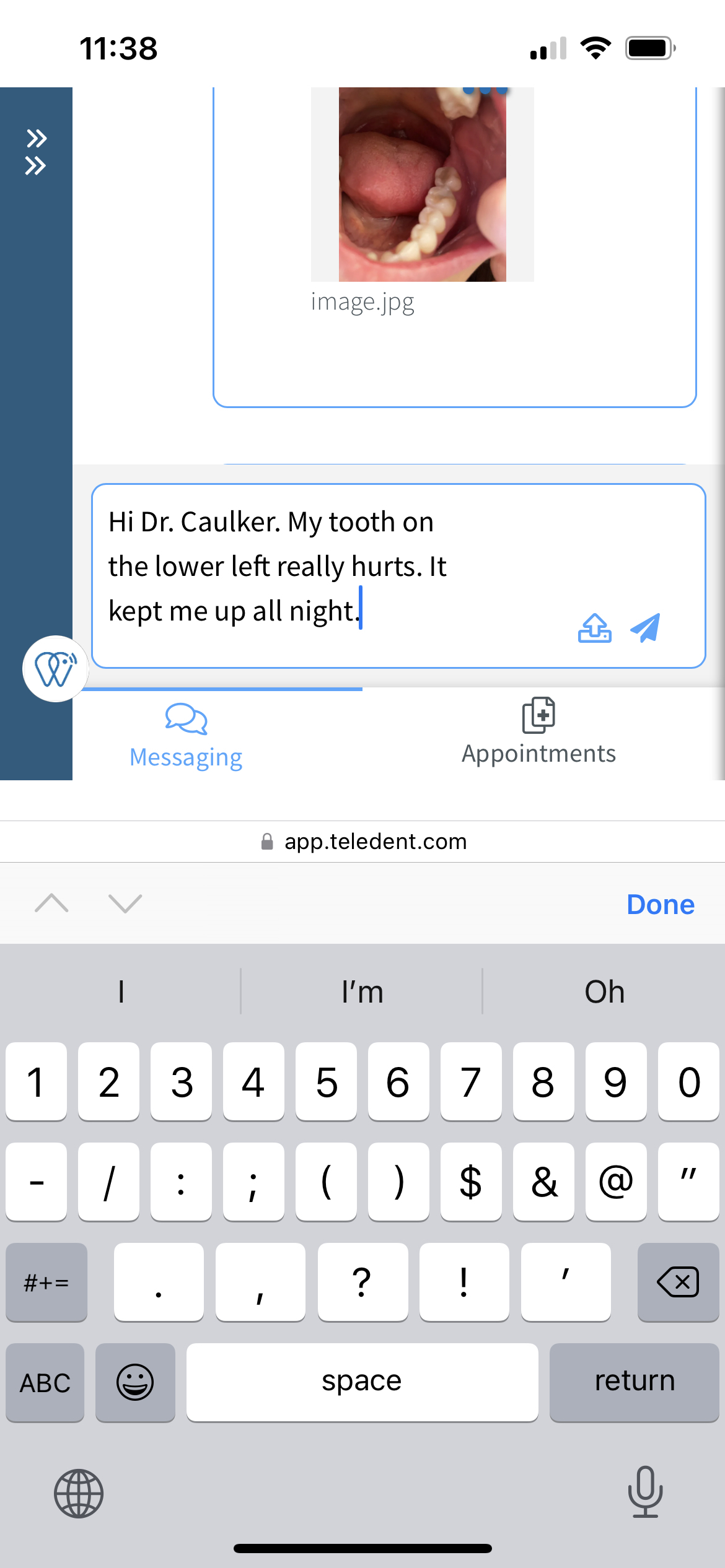Choose the "Oh" word suggestion
Image resolution: width=725 pixels, height=1568 pixels.
(604, 991)
